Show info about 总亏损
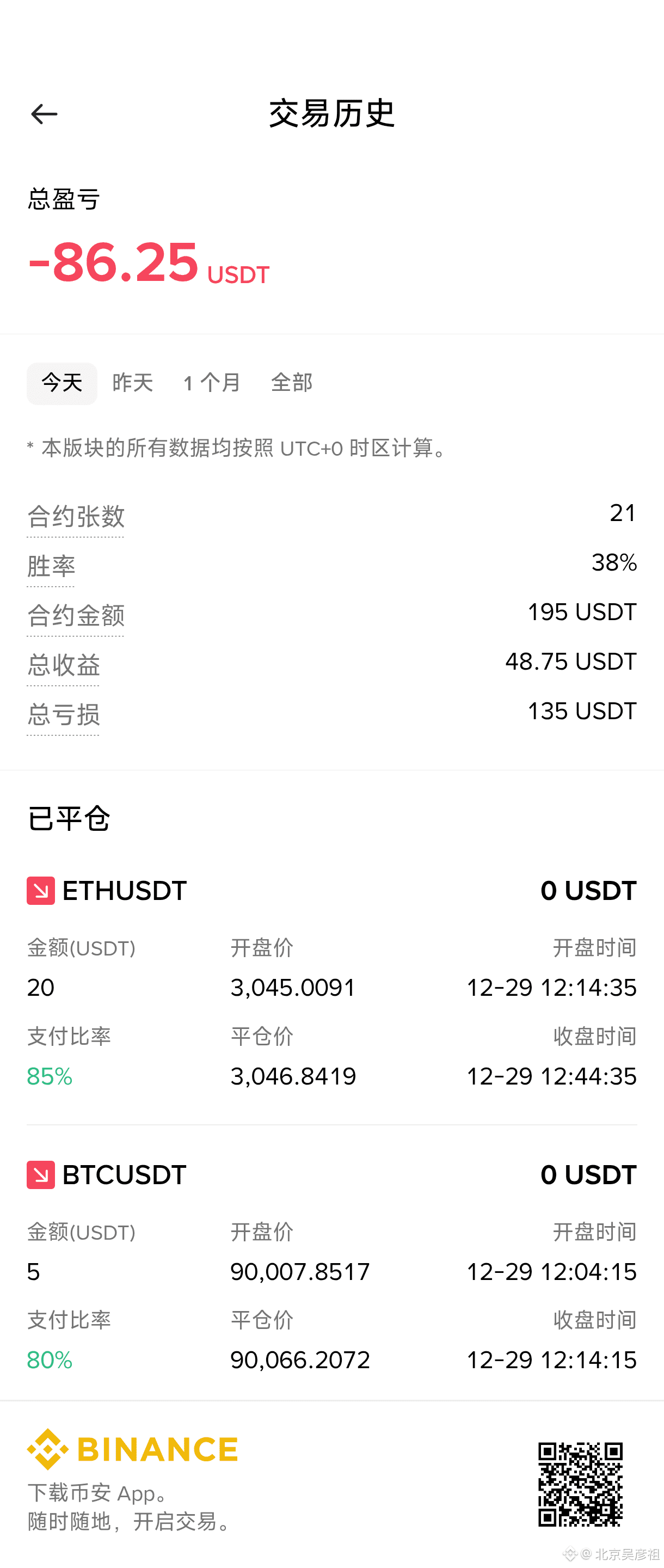 (63, 715)
